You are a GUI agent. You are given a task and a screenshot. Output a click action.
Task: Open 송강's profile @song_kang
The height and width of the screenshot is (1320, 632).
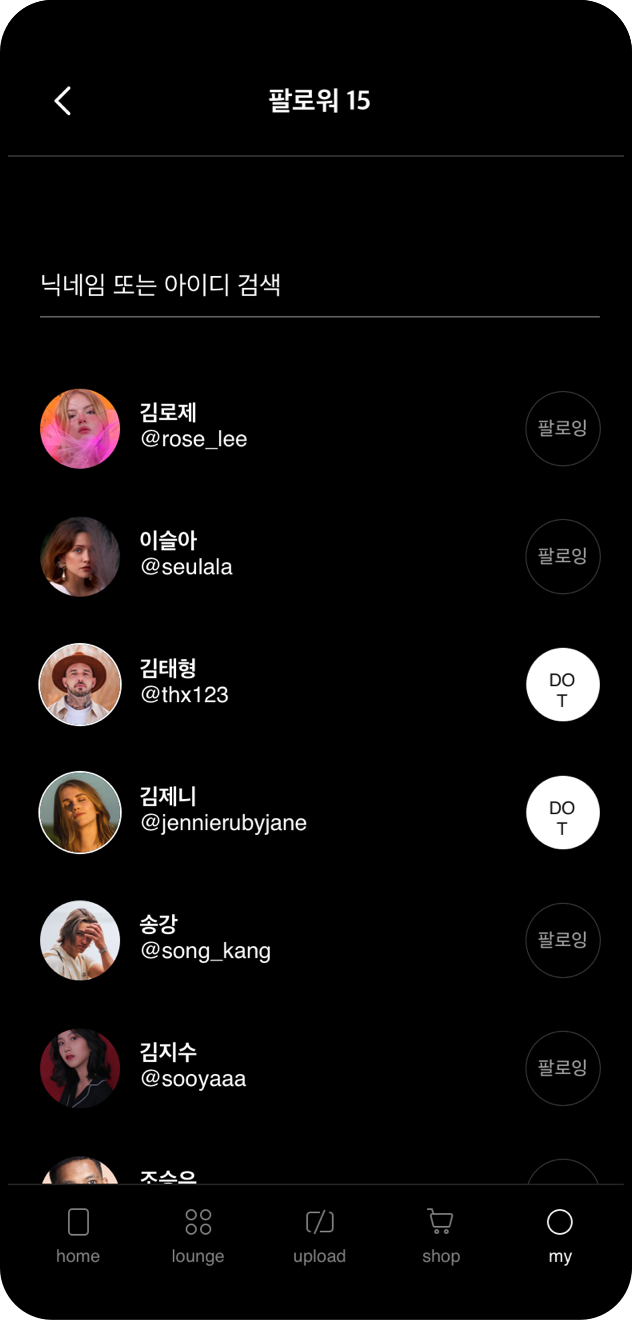coord(204,938)
